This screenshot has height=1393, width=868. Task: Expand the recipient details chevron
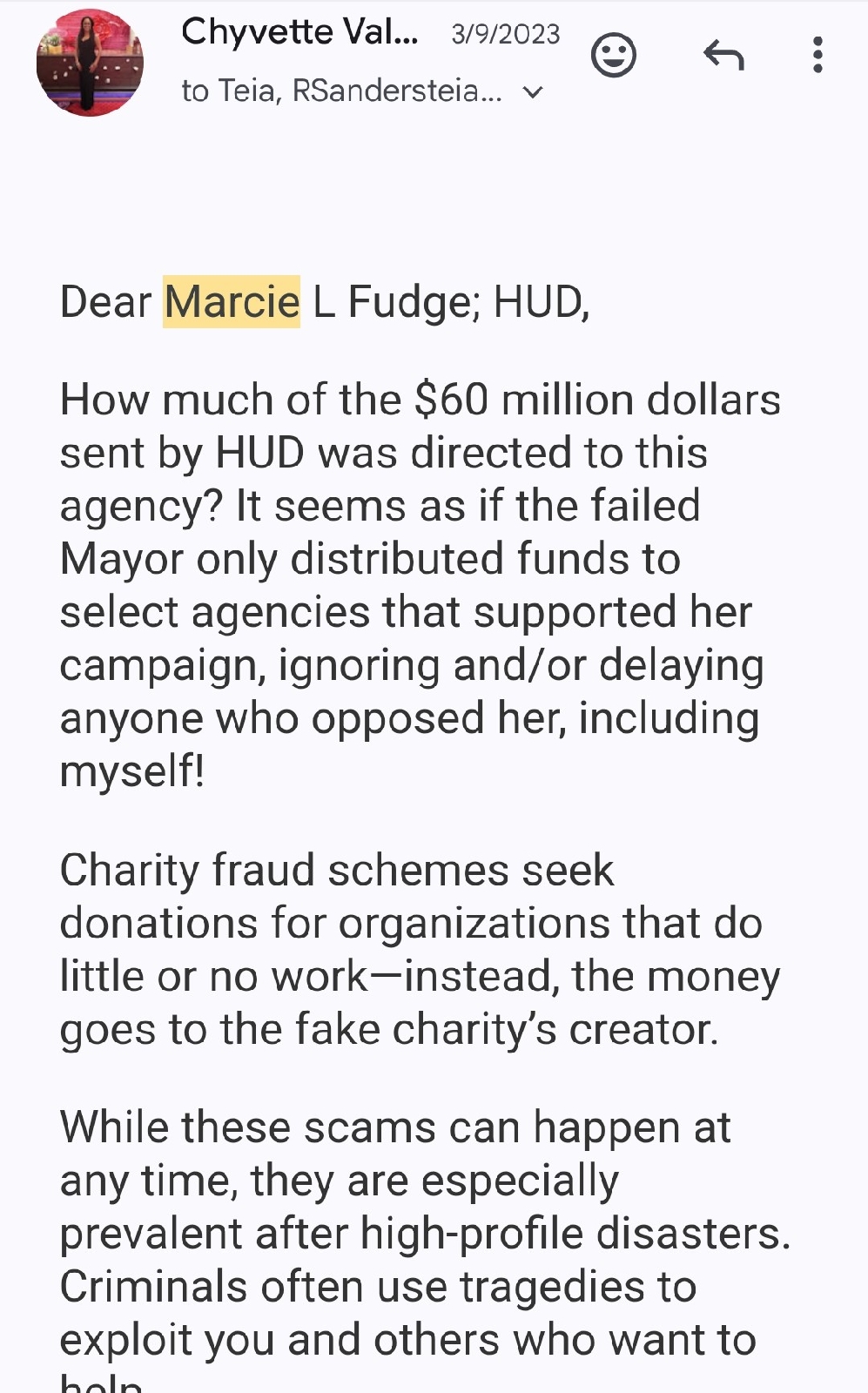[x=533, y=91]
